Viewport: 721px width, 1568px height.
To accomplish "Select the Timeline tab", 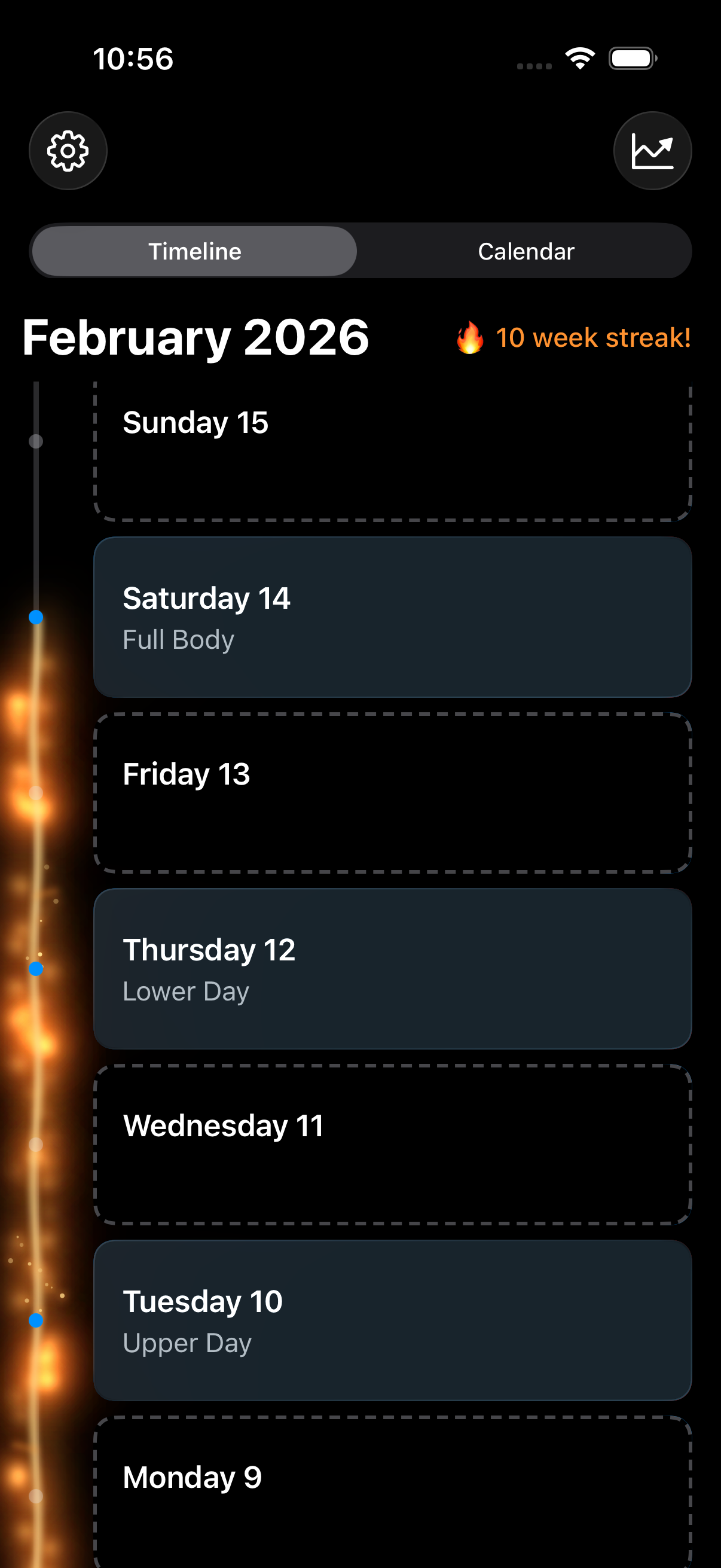I will tap(194, 250).
